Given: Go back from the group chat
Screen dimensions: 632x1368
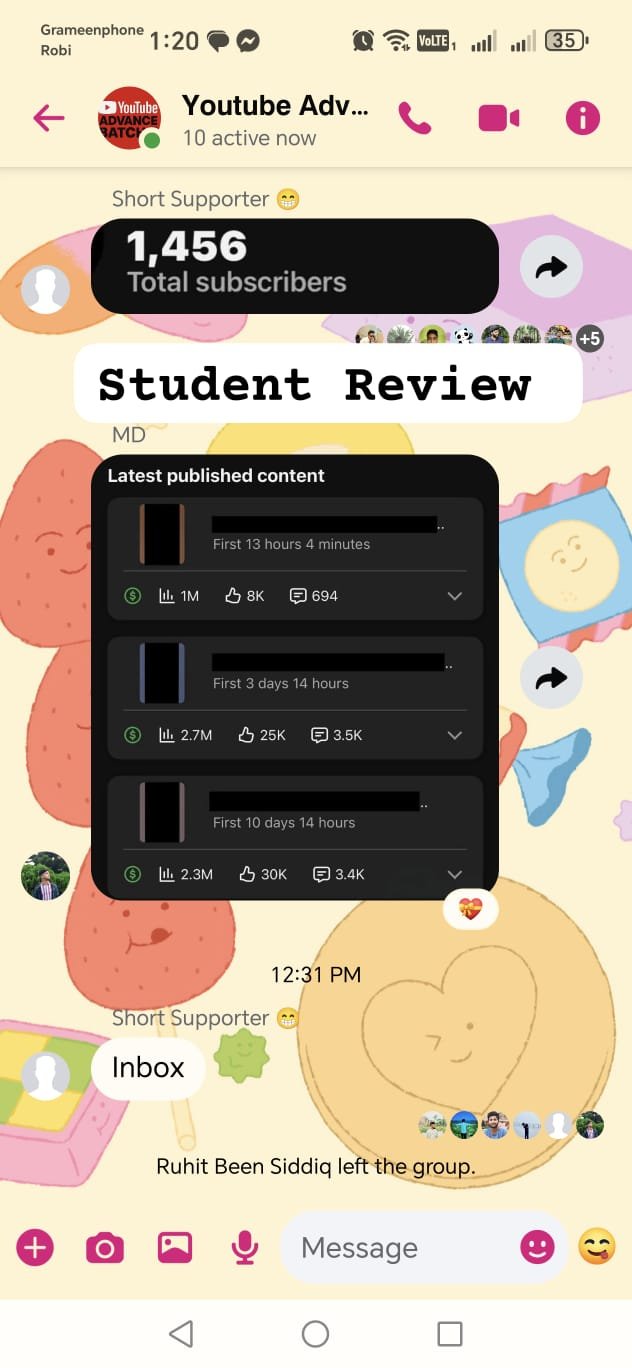Looking at the screenshot, I should pos(48,119).
